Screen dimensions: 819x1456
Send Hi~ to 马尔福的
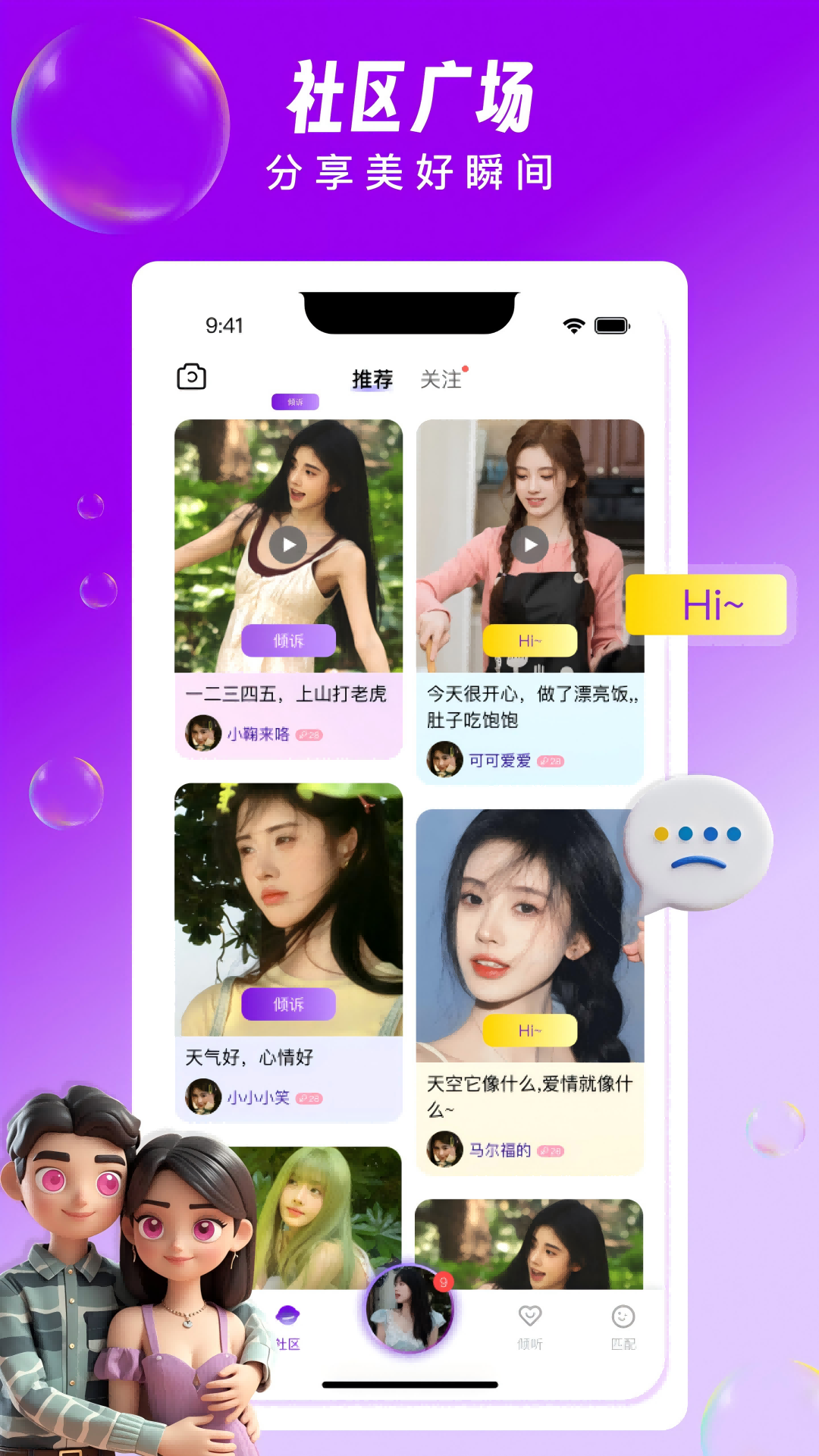point(531,1031)
